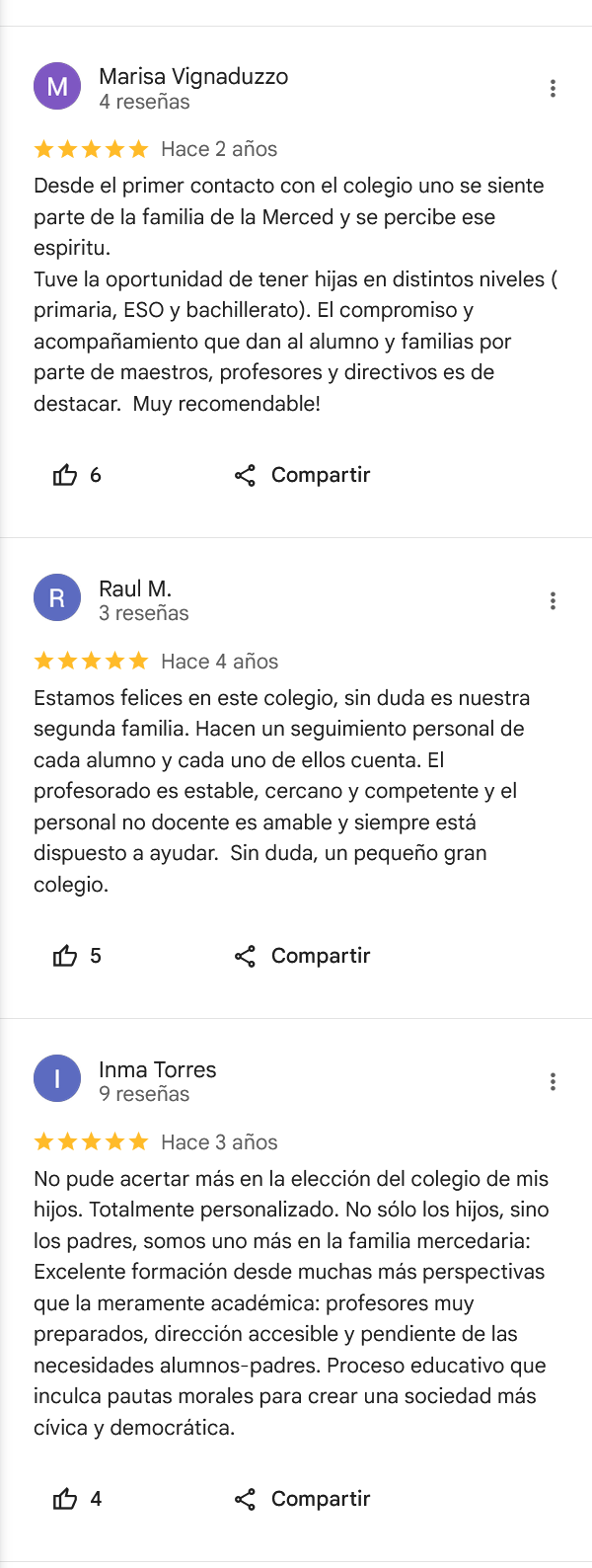View Raul M.'s profile
The width and height of the screenshot is (592, 1568).
135,589
